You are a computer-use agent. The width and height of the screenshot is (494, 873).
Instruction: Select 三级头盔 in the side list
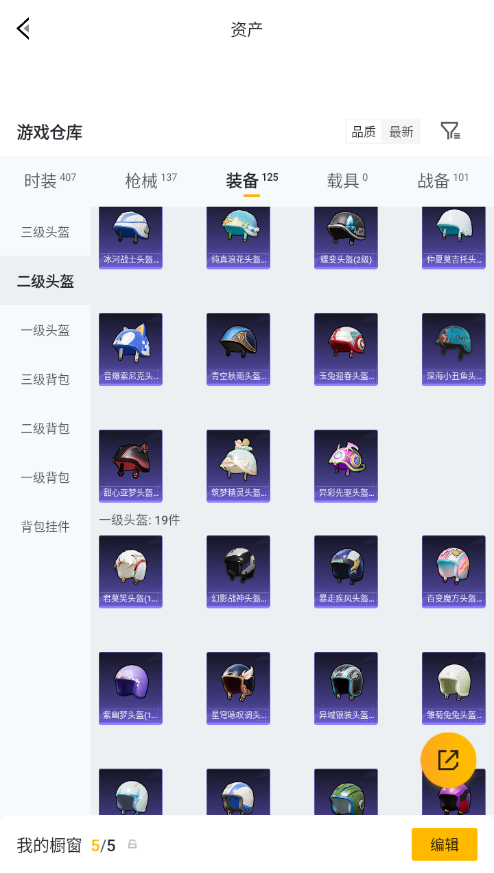point(45,232)
